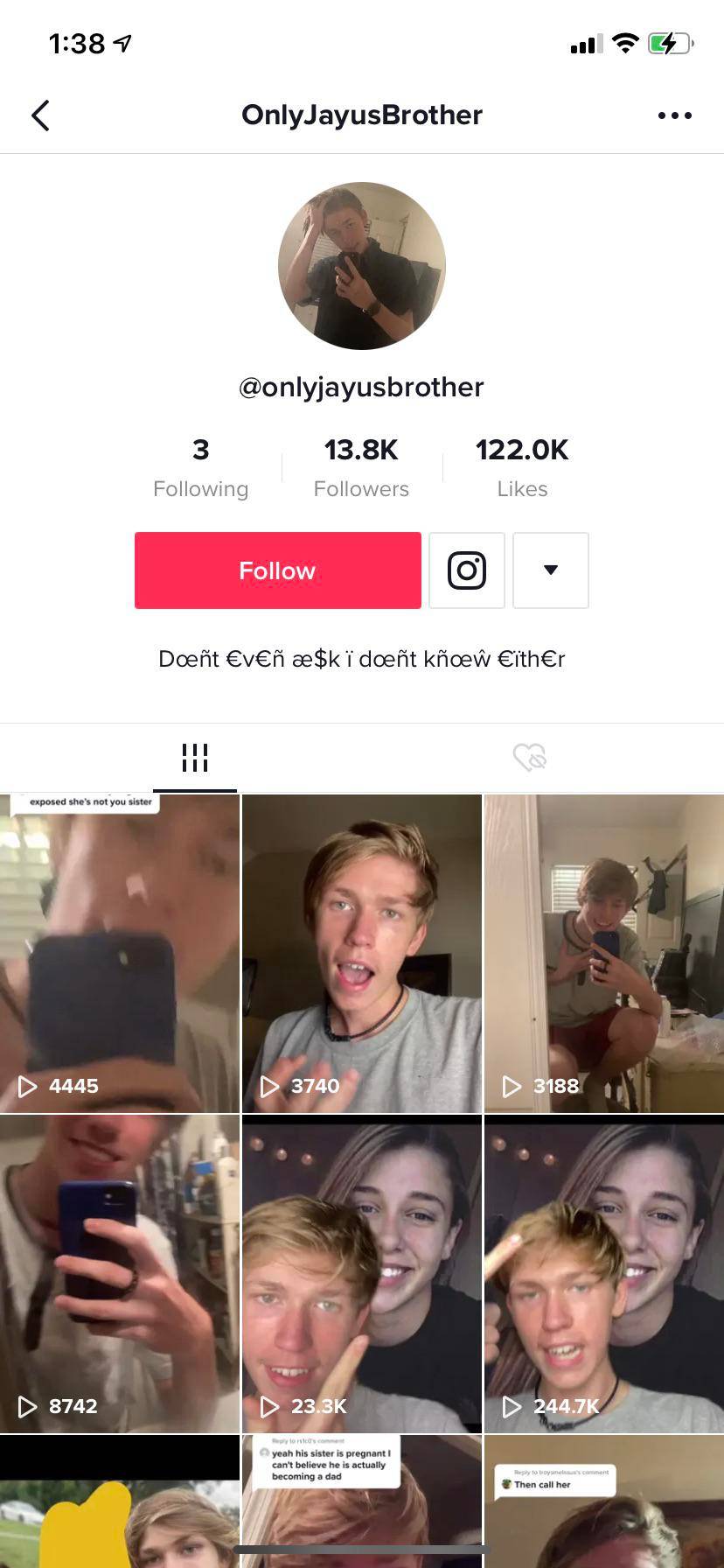Play the video with 3188 views

coord(604,954)
